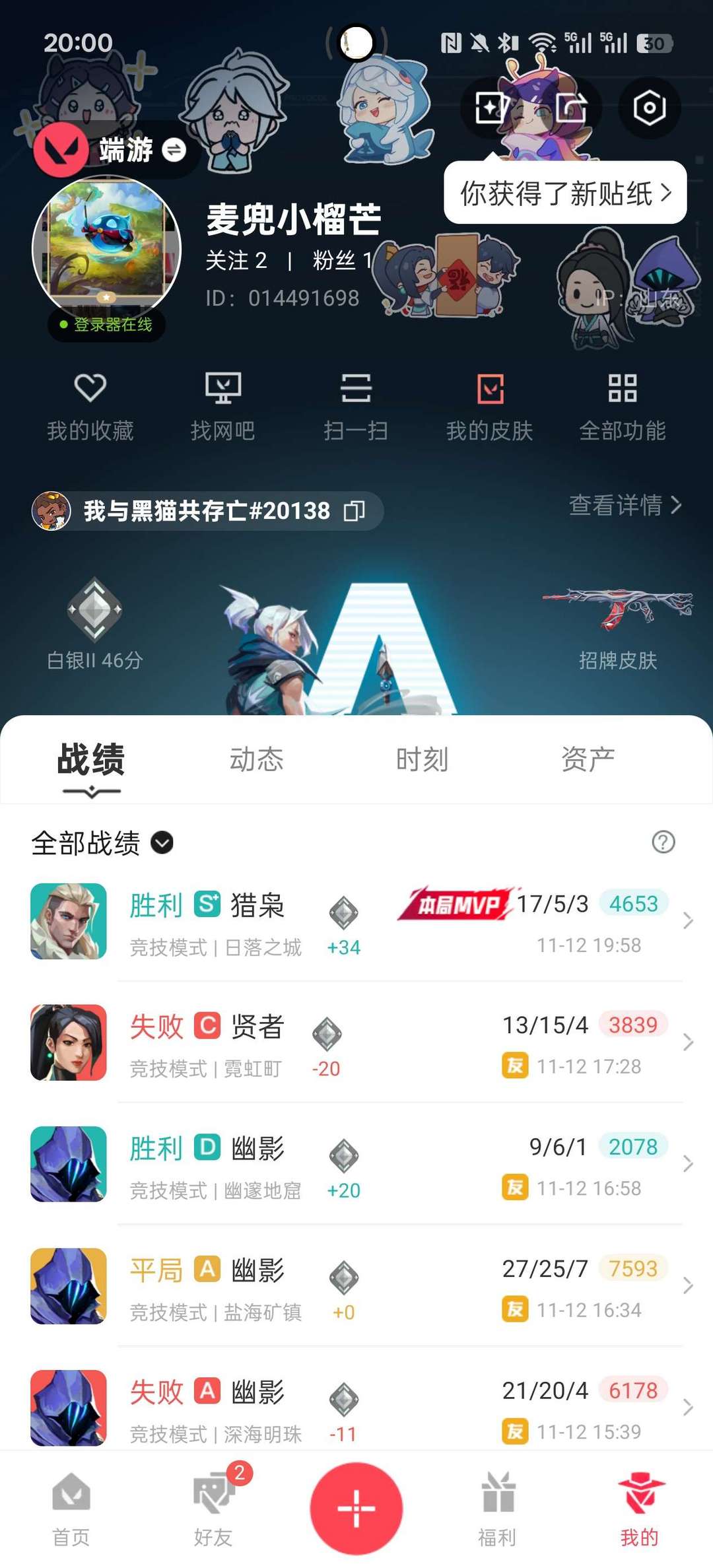This screenshot has width=713, height=1568.
Task: Open 找网吧 internet cafe finder
Action: tap(224, 404)
